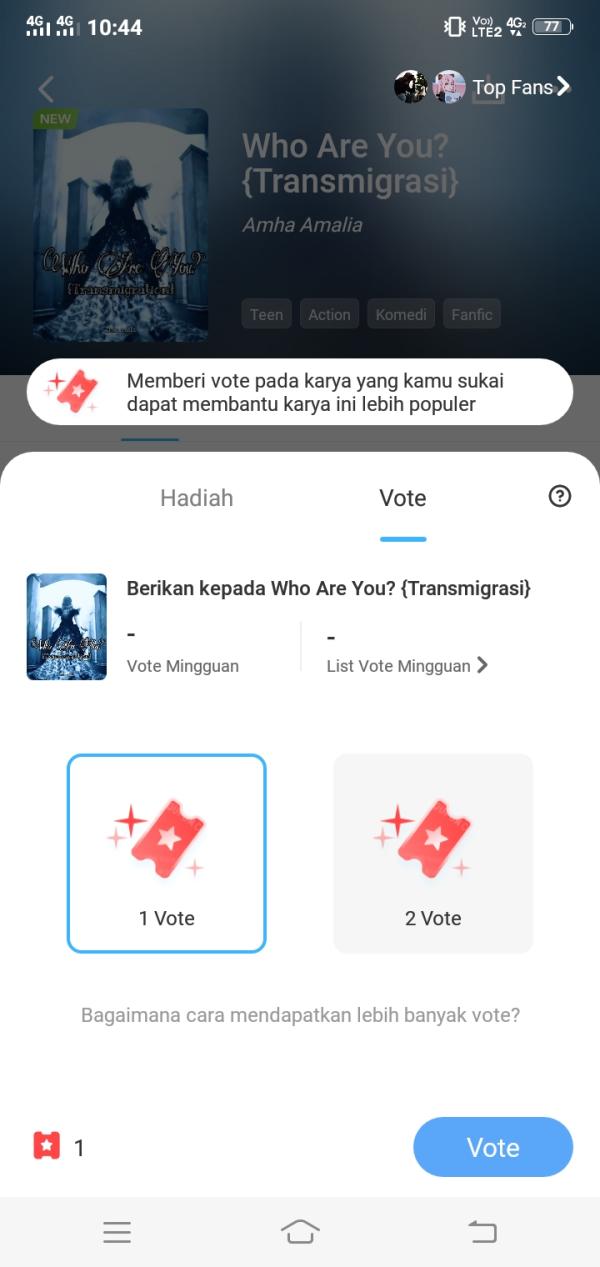Image resolution: width=600 pixels, height=1267 pixels.
Task: Open how to get more votes link
Action: pyautogui.click(x=300, y=1015)
